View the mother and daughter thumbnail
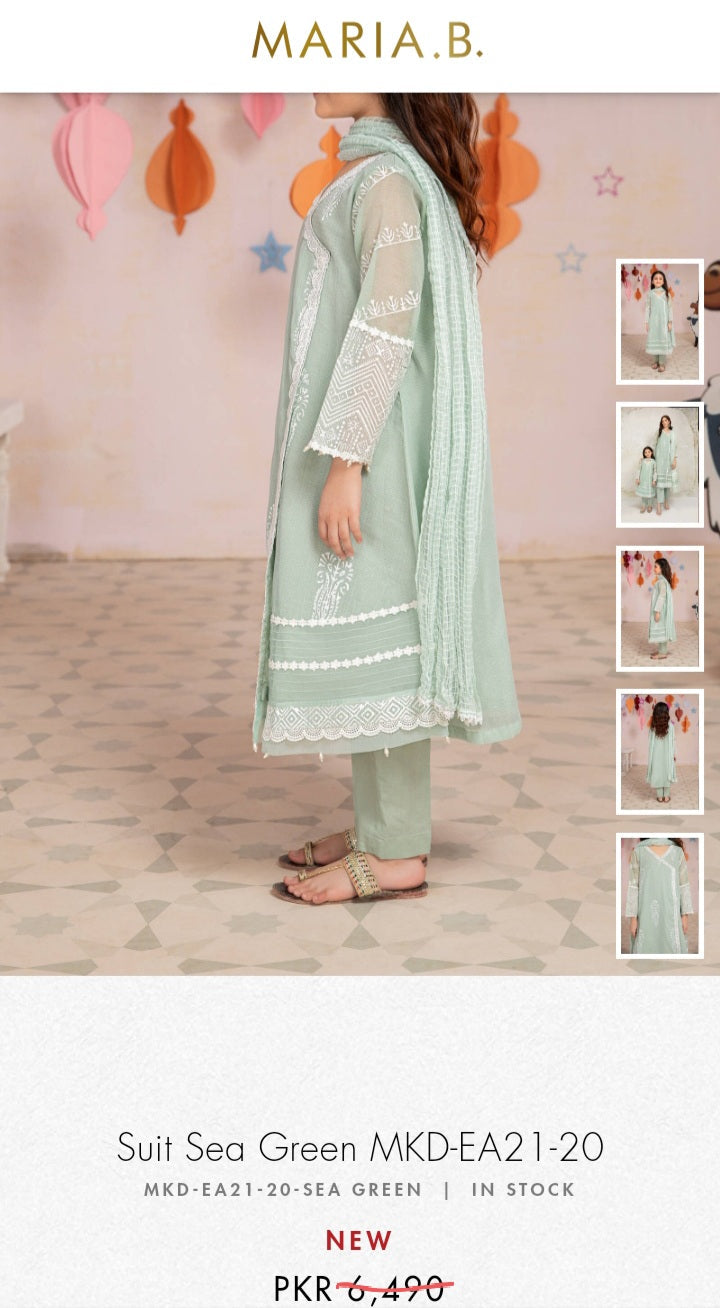720x1308 pixels. point(660,465)
